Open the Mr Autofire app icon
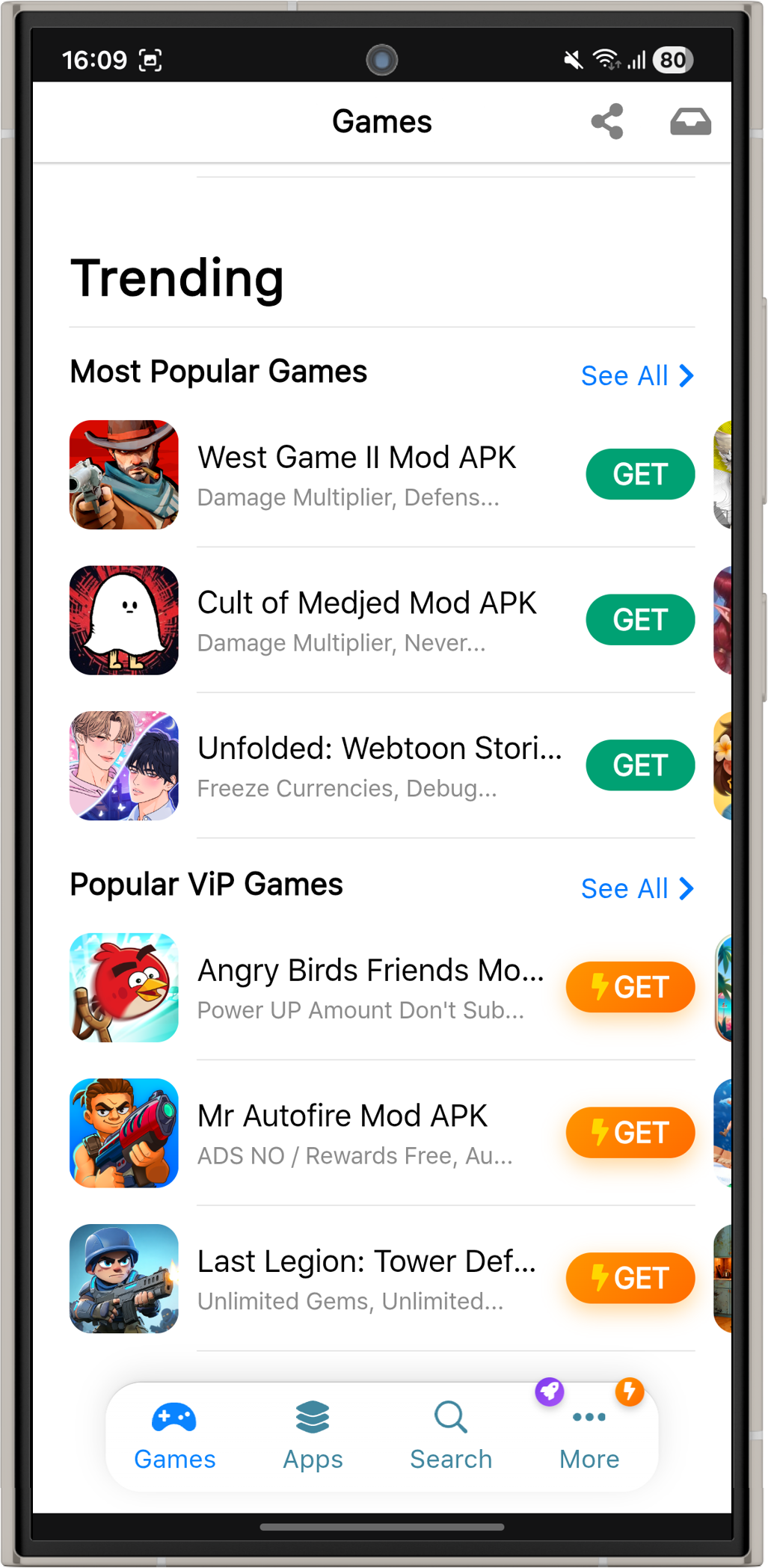768x1568 pixels. pos(123,1133)
